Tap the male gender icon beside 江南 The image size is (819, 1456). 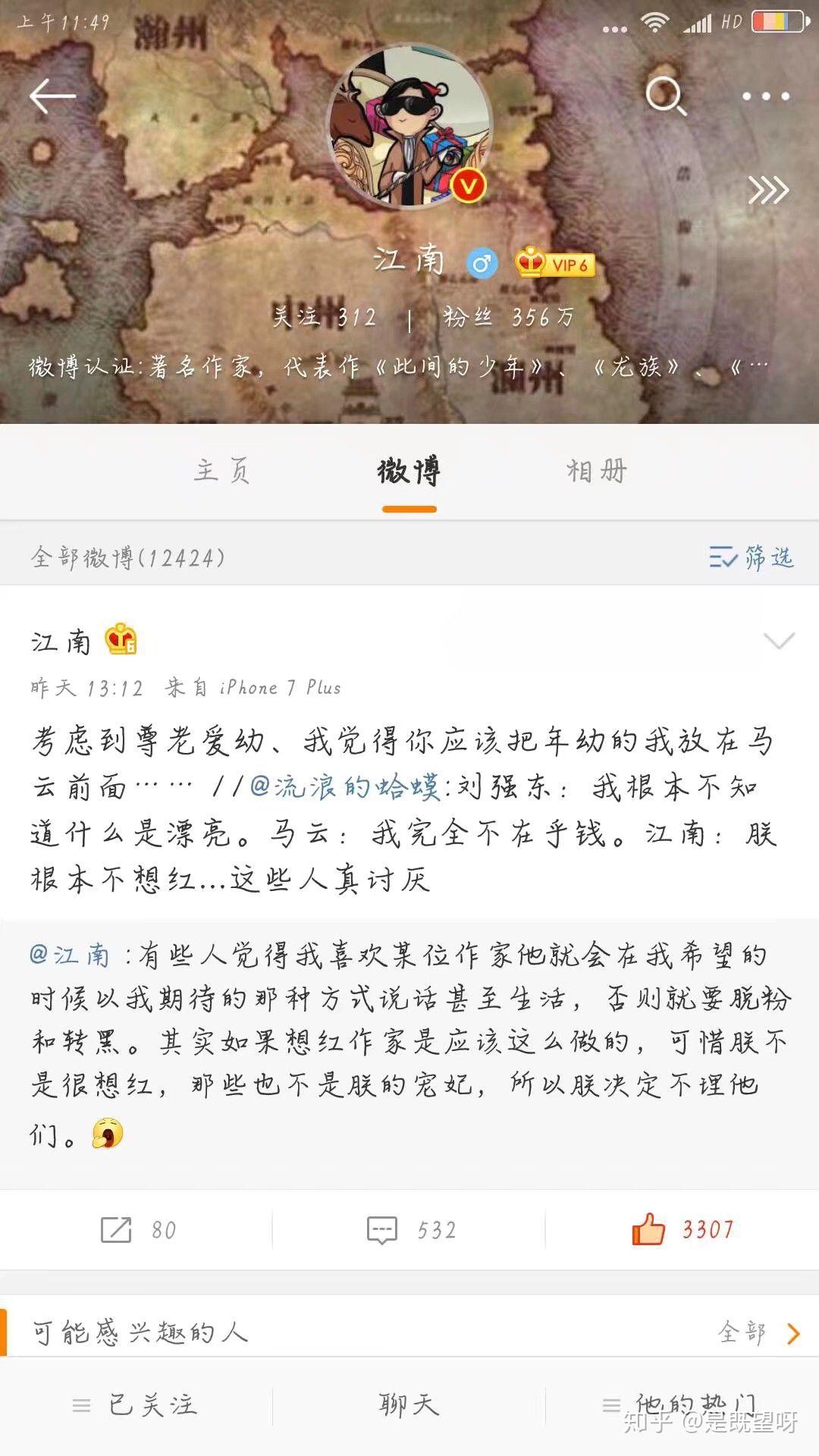click(x=480, y=263)
